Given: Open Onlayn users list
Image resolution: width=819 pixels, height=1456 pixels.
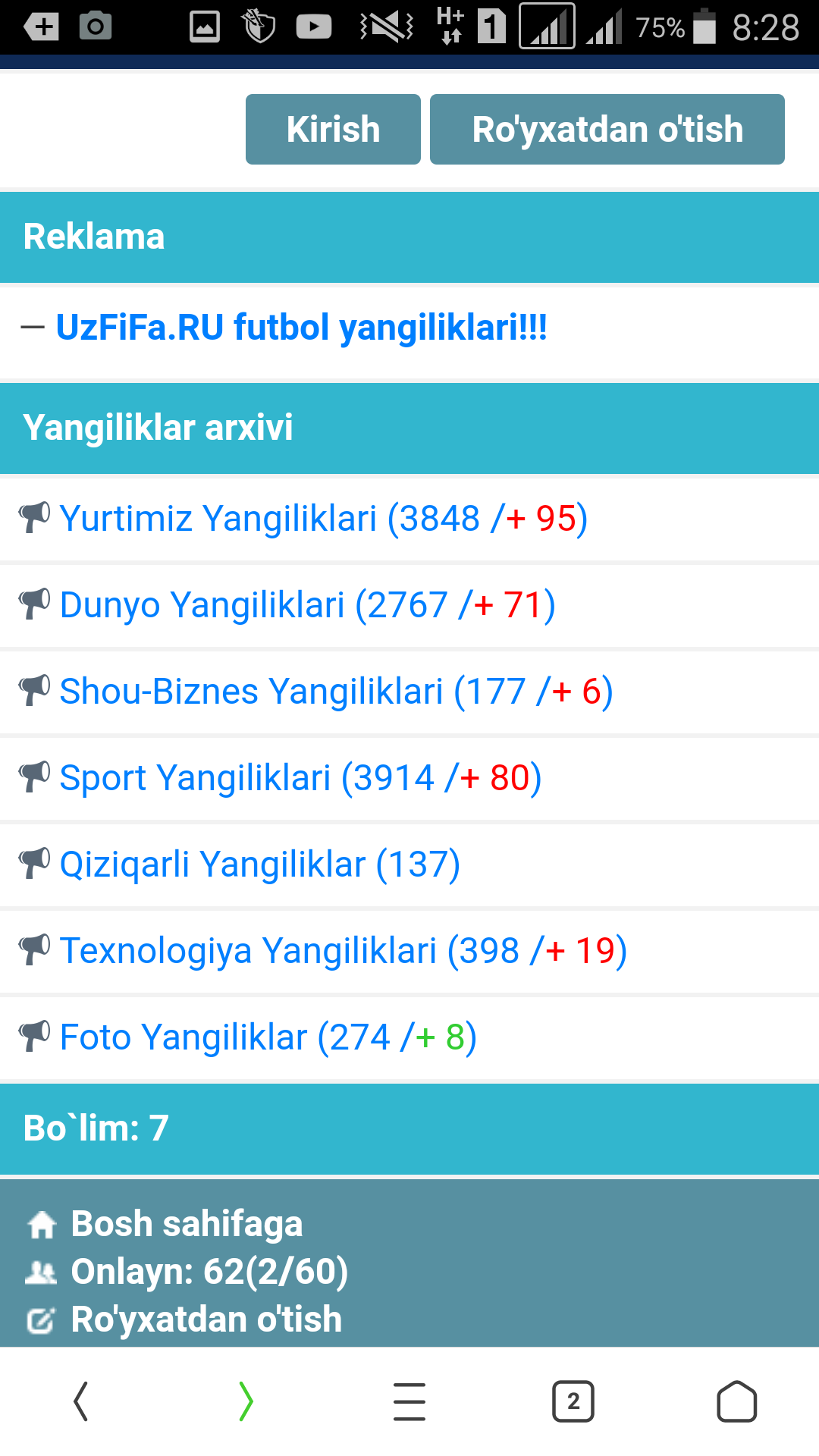Looking at the screenshot, I should pyautogui.click(x=209, y=1272).
